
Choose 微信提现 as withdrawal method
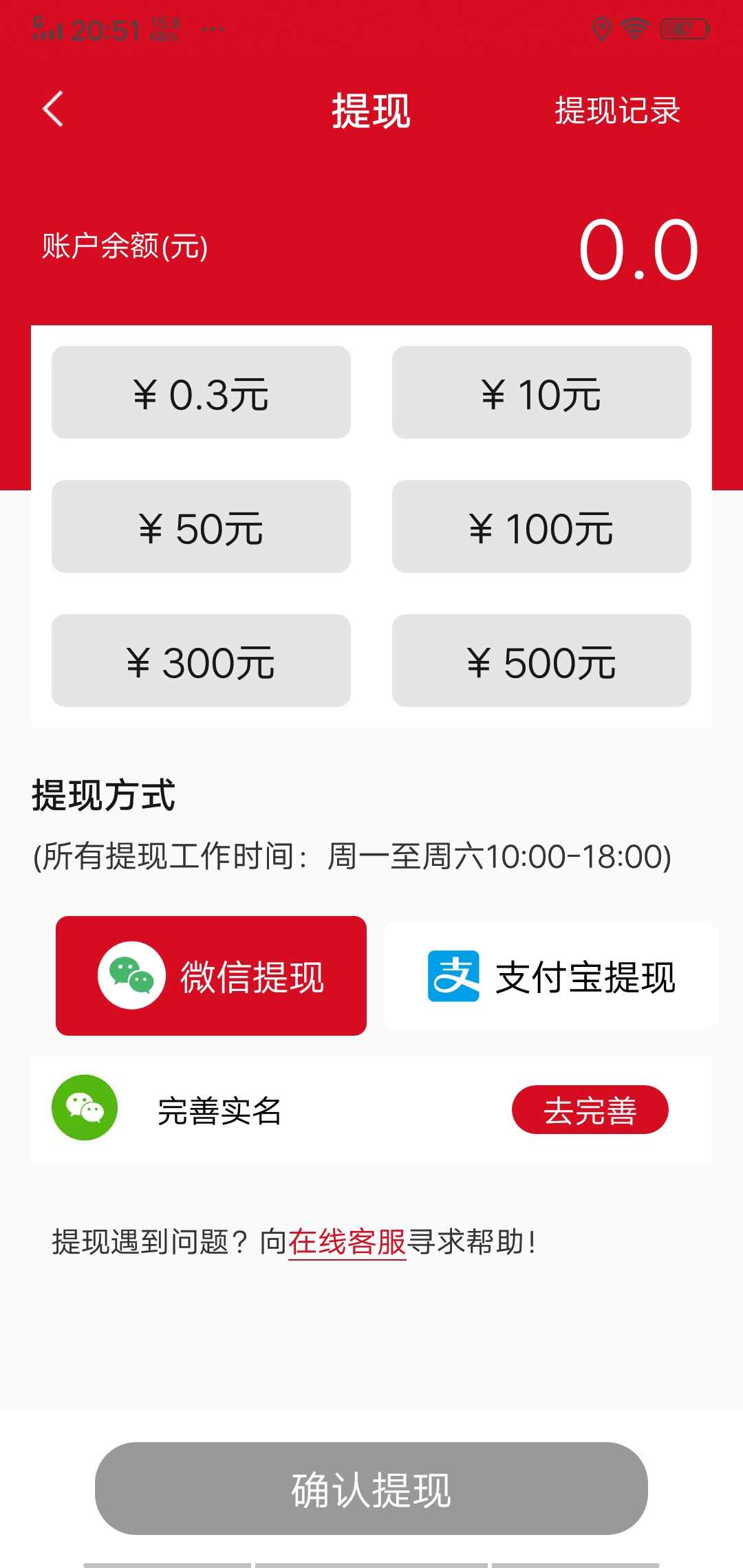coord(212,974)
